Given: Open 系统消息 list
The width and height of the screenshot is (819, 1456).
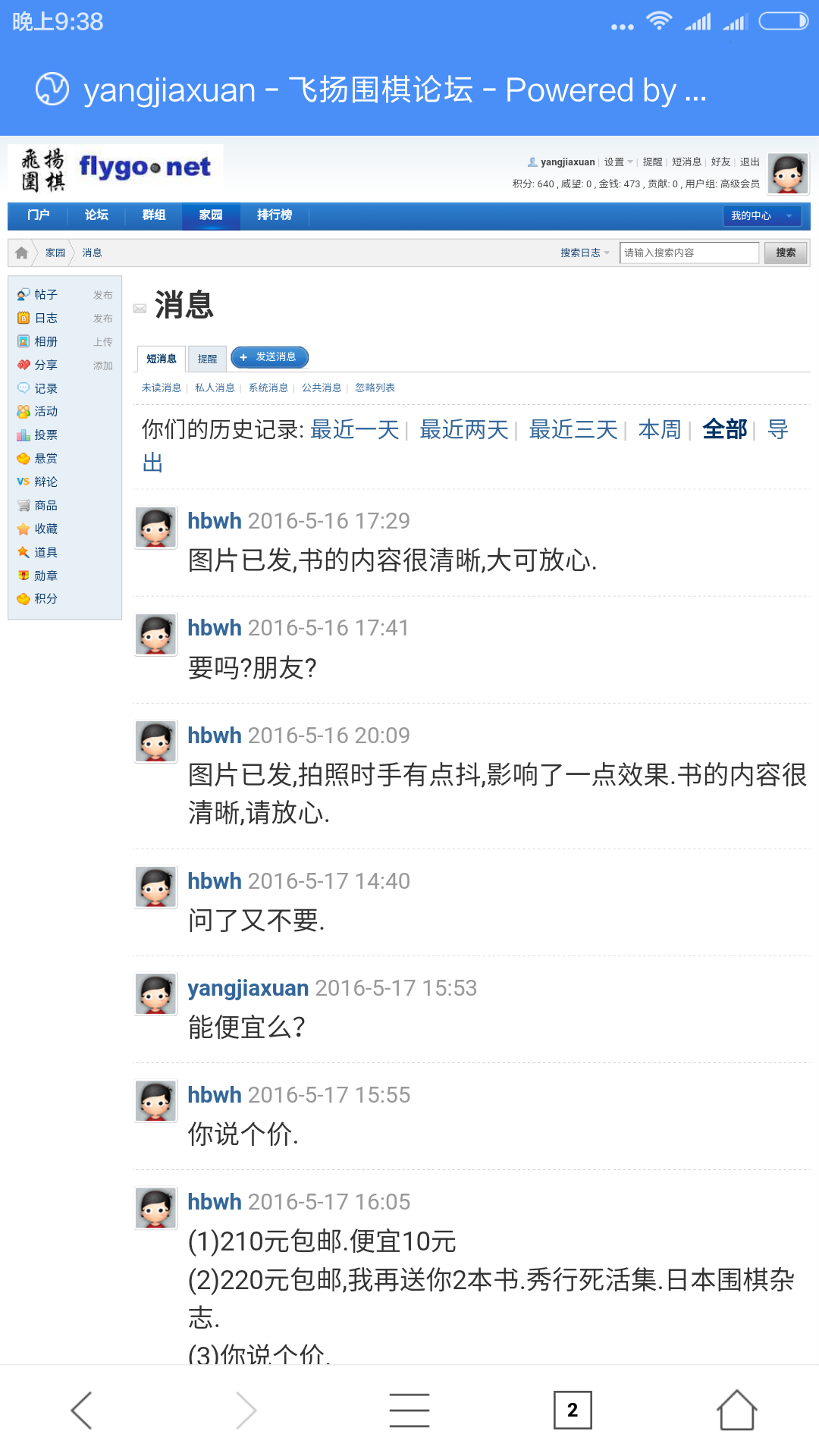Looking at the screenshot, I should click(268, 388).
